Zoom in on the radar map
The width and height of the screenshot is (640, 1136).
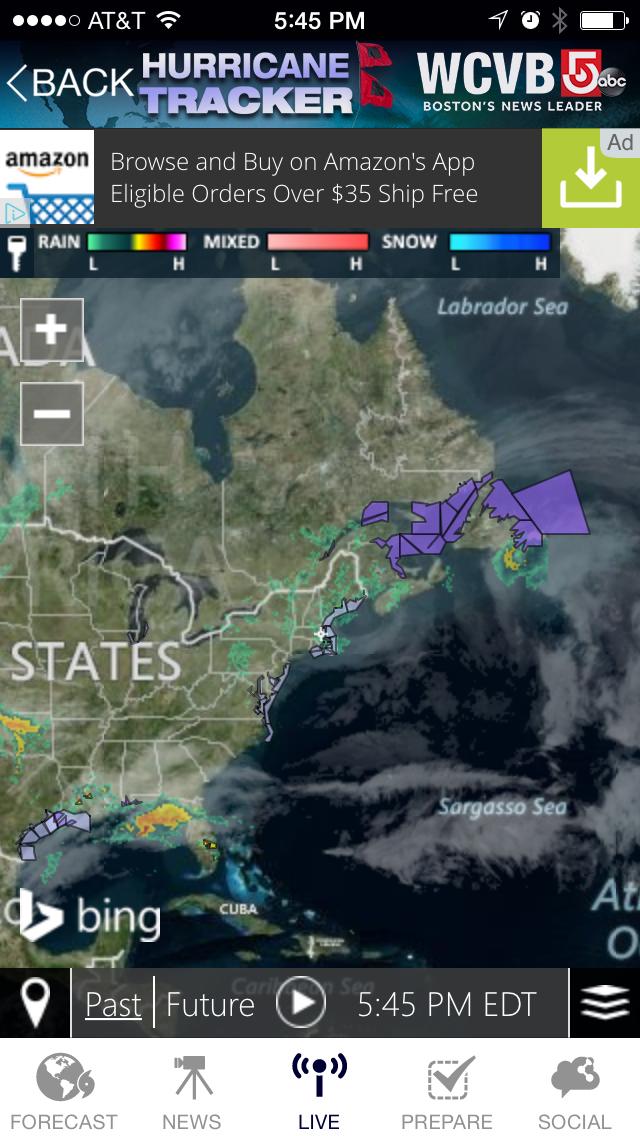tap(51, 329)
